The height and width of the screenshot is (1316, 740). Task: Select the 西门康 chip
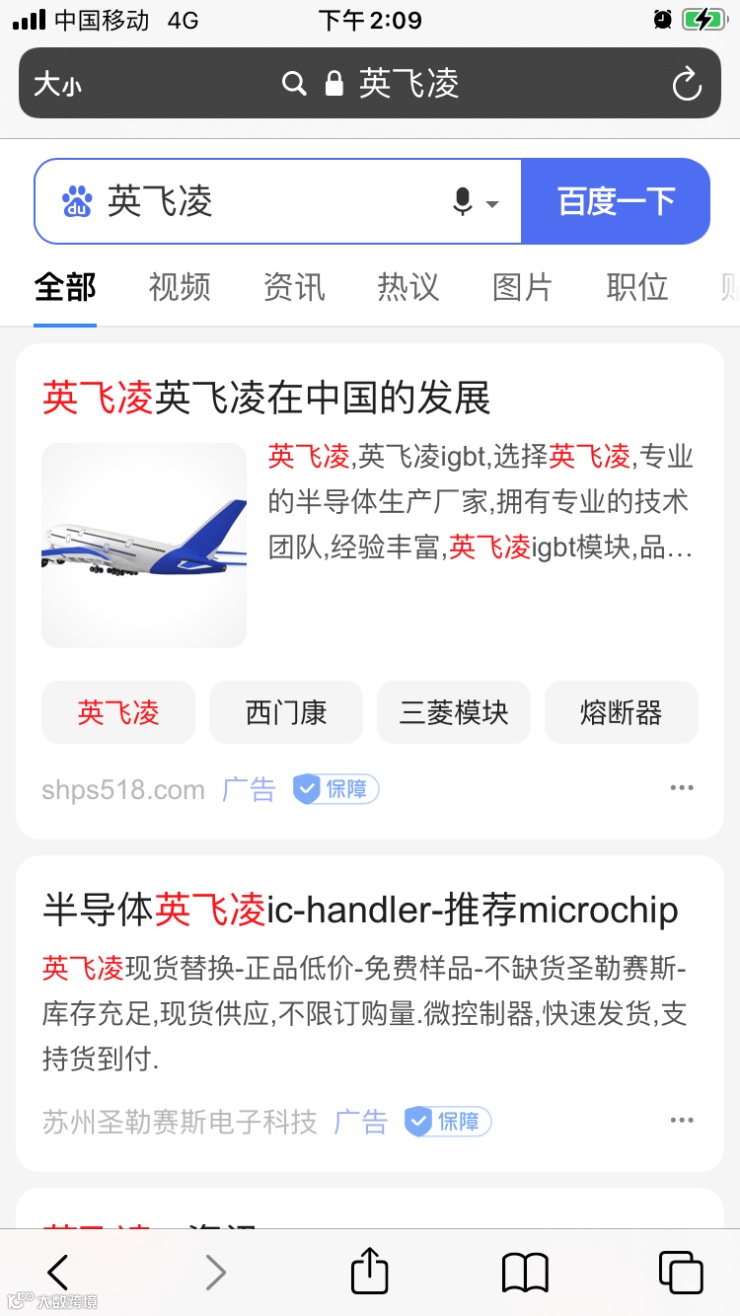point(286,713)
